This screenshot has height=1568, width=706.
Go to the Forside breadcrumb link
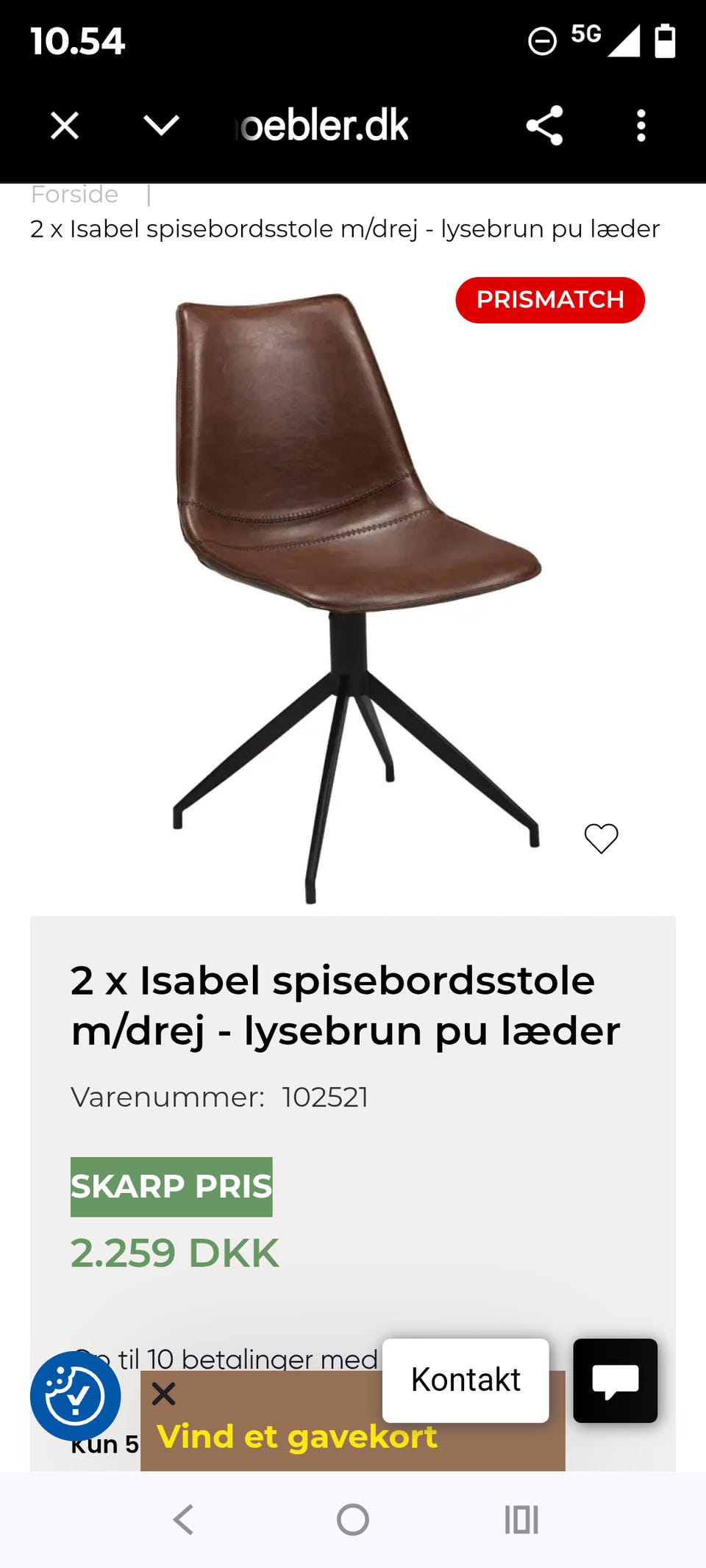[x=74, y=195]
